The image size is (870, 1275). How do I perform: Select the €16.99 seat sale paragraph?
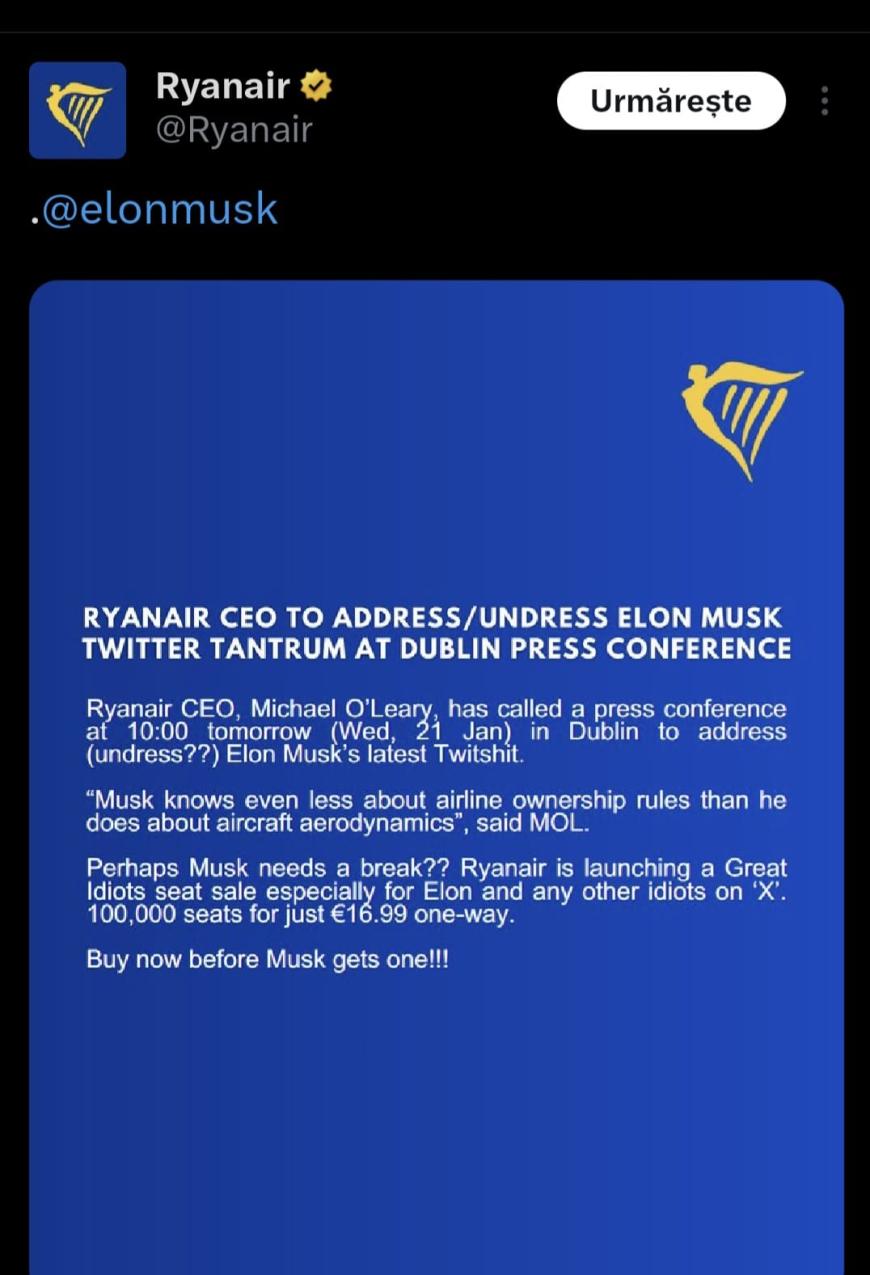coord(435,892)
